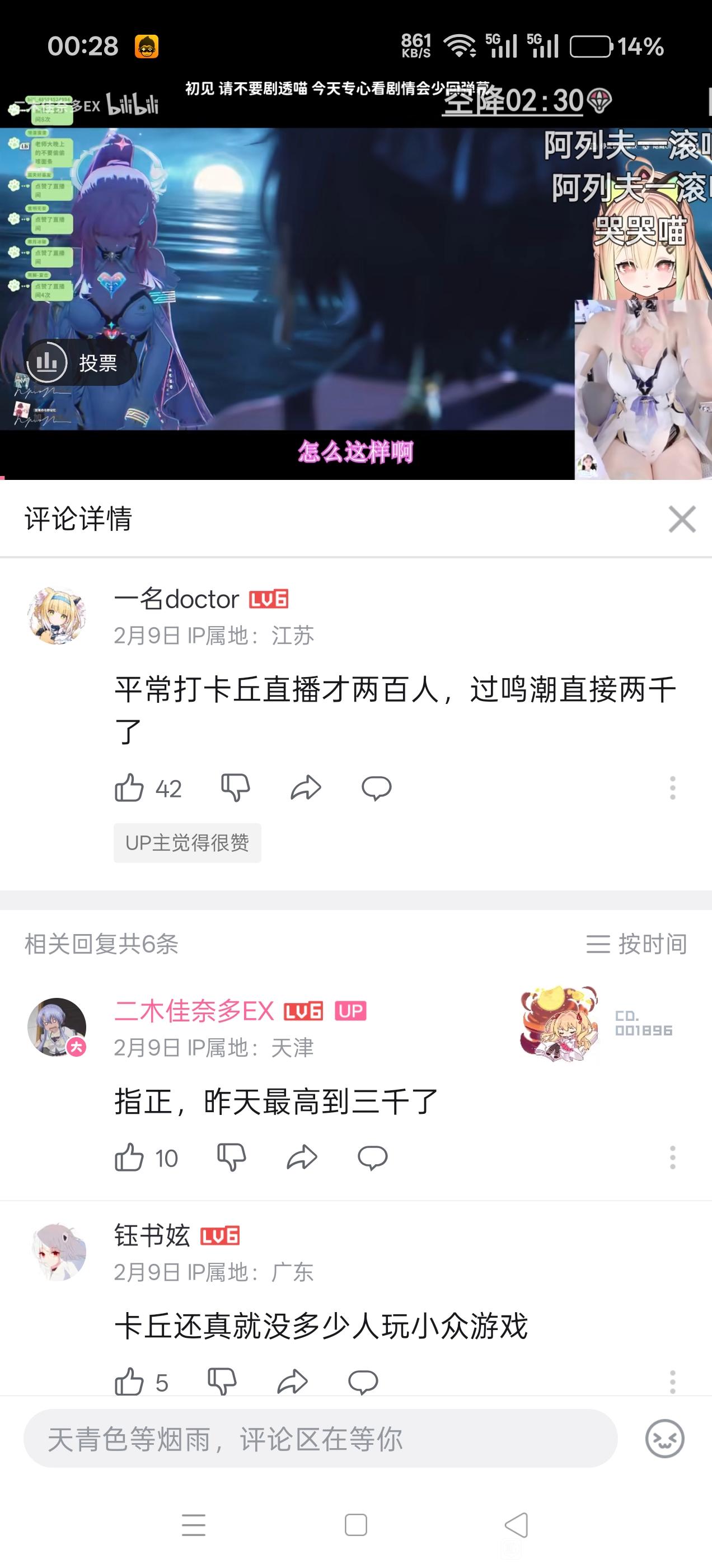This screenshot has width=712, height=1568.
Task: Open more options for 二木佳奈多EX's reply
Action: (x=672, y=1157)
